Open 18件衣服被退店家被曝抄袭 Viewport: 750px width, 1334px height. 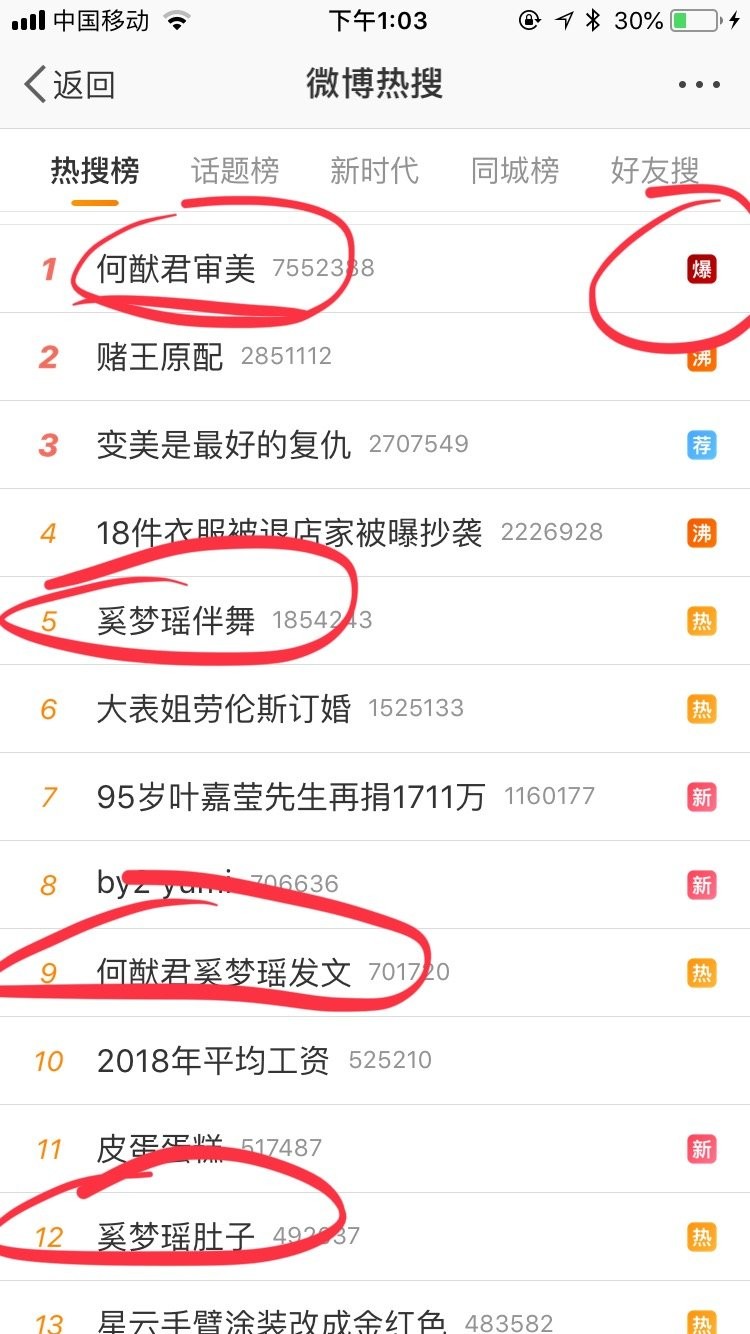(x=290, y=533)
